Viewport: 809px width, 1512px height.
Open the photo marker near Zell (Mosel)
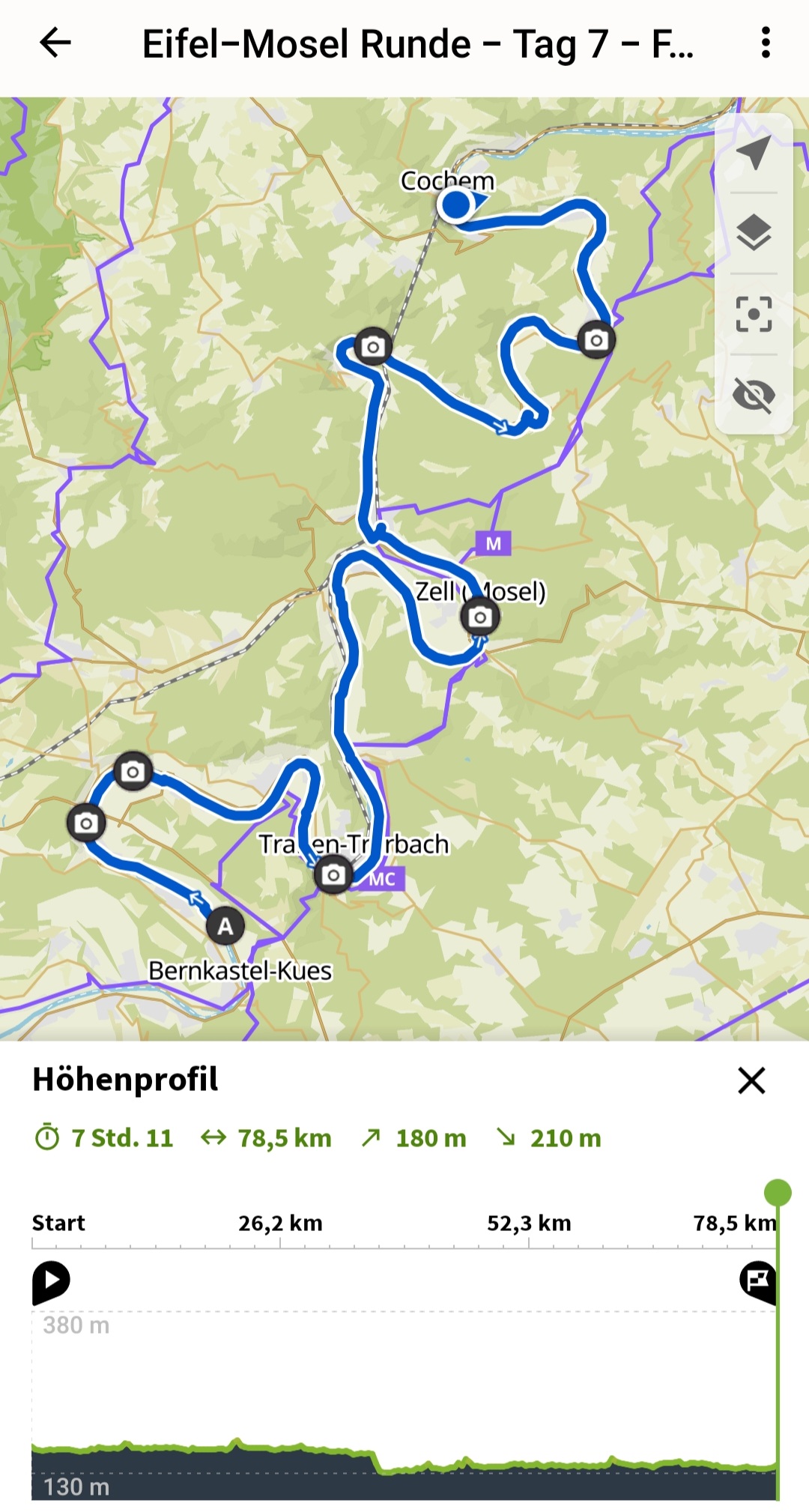coord(480,617)
